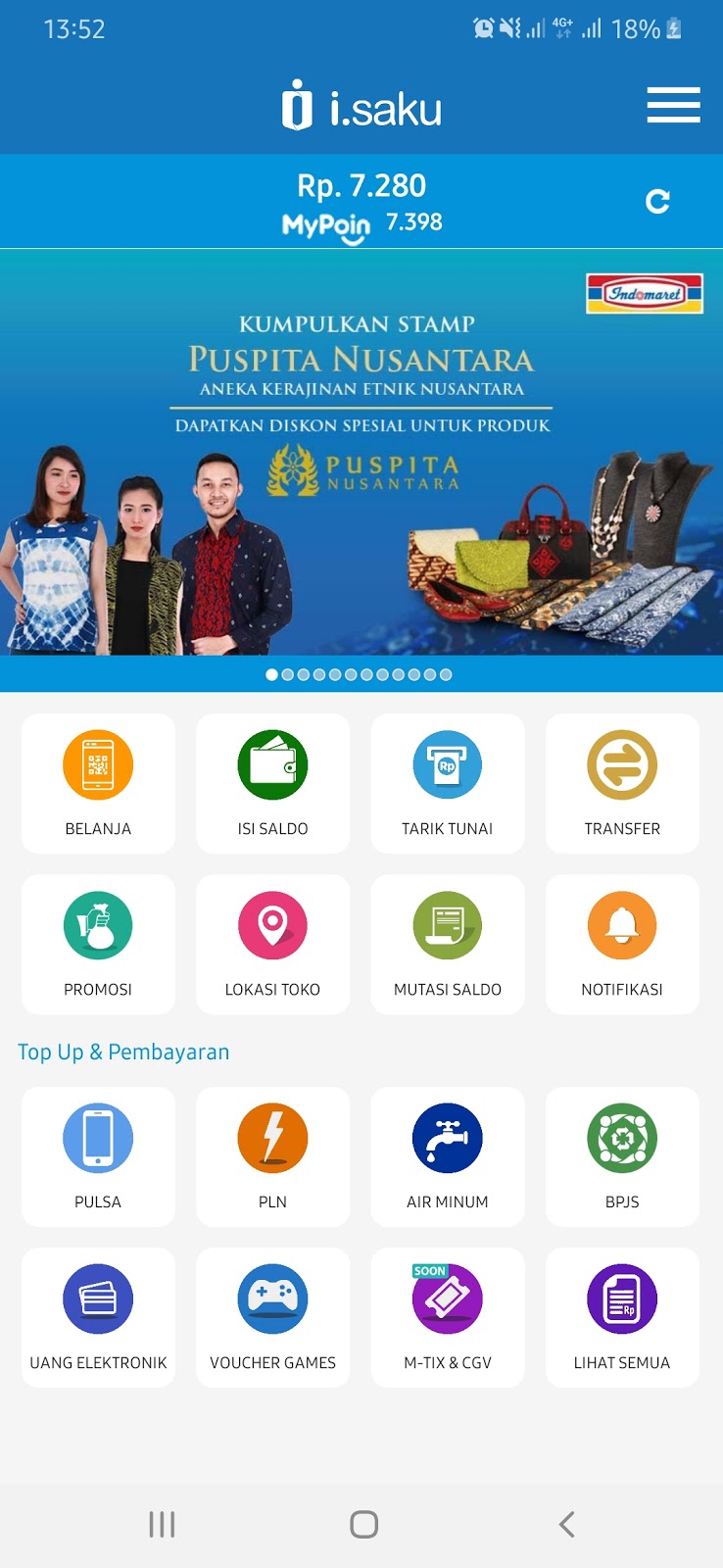Refresh the Rp. 7.280 balance
723x1568 pixels.
pyautogui.click(x=657, y=201)
